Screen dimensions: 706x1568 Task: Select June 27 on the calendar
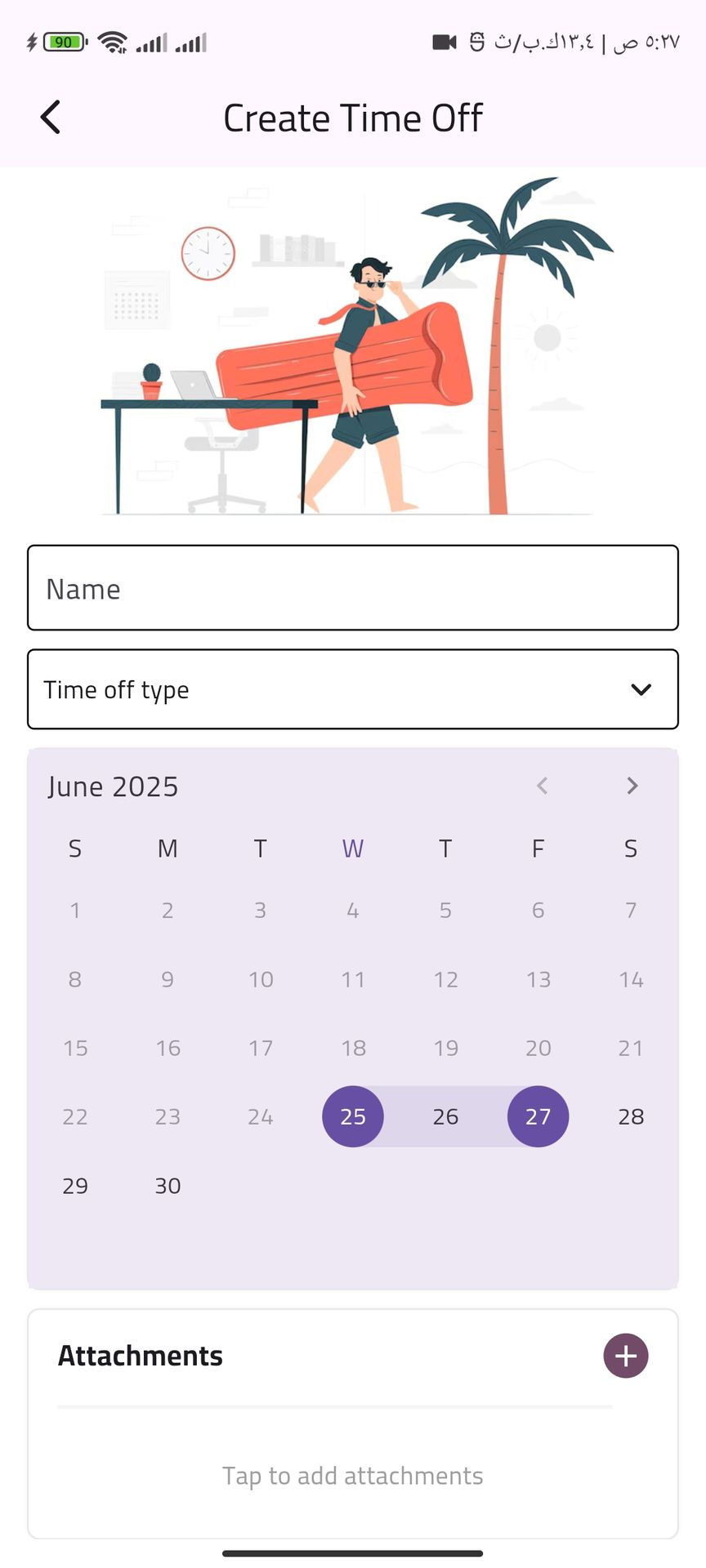(538, 1116)
